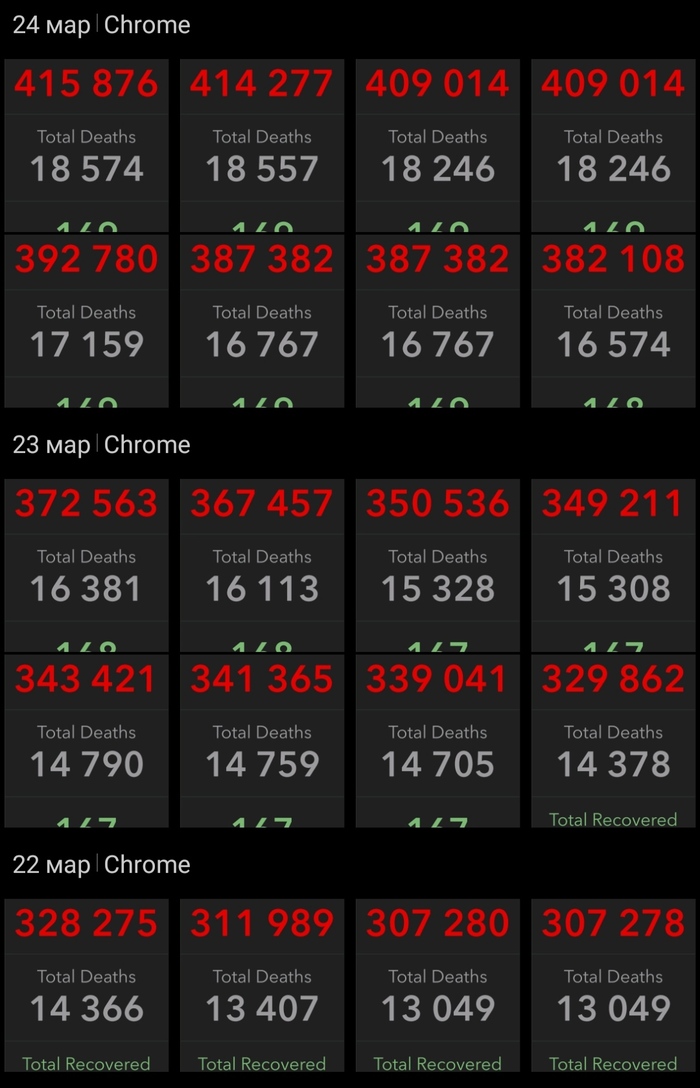View the 311 989 screenshot

pos(262,985)
